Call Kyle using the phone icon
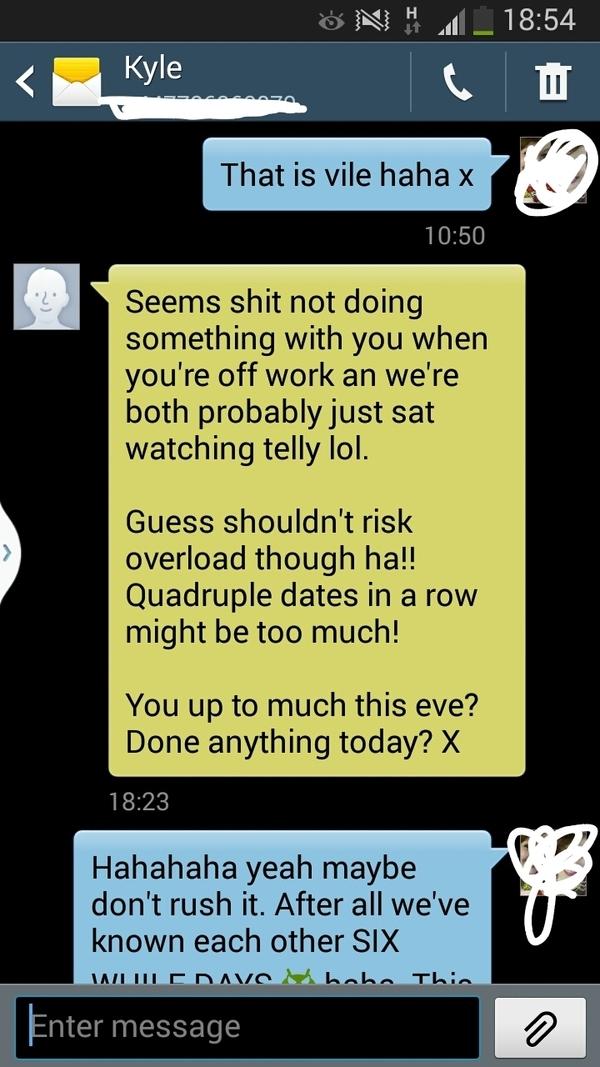The height and width of the screenshot is (1067, 600). pyautogui.click(x=457, y=82)
